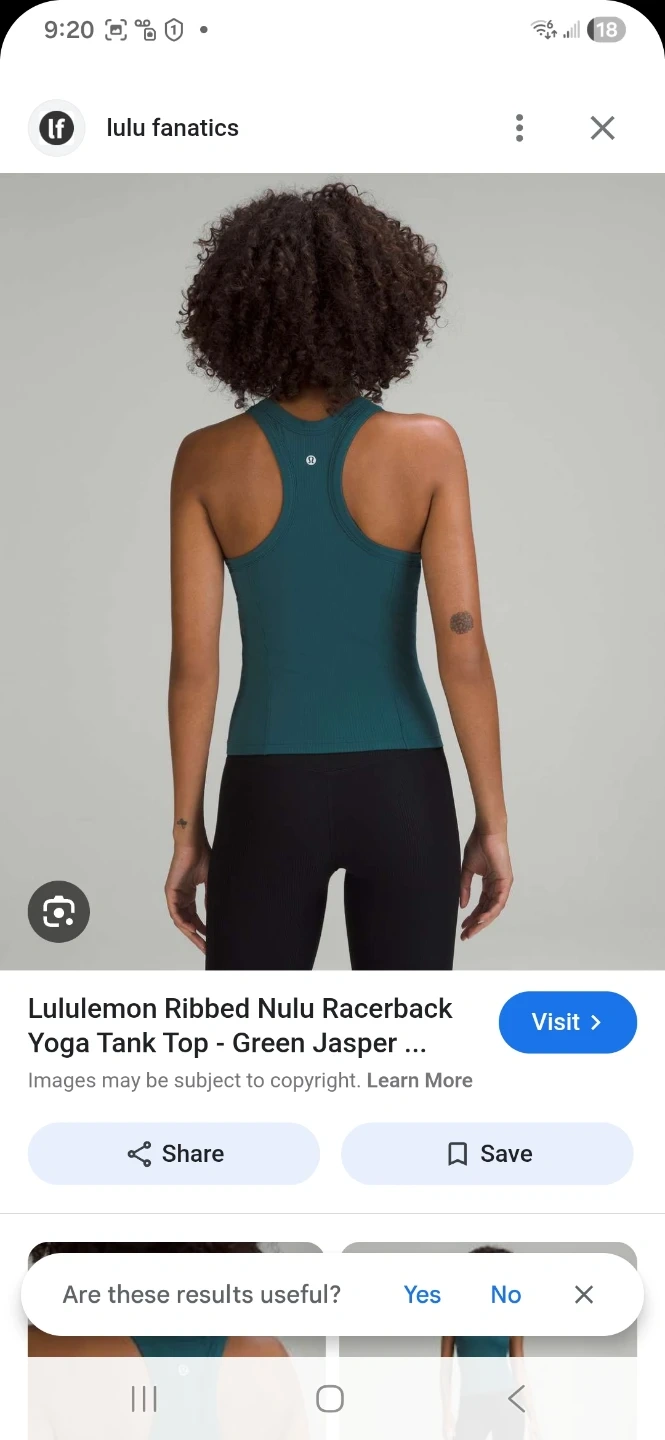Dismiss the results feedback prompt

584,1294
